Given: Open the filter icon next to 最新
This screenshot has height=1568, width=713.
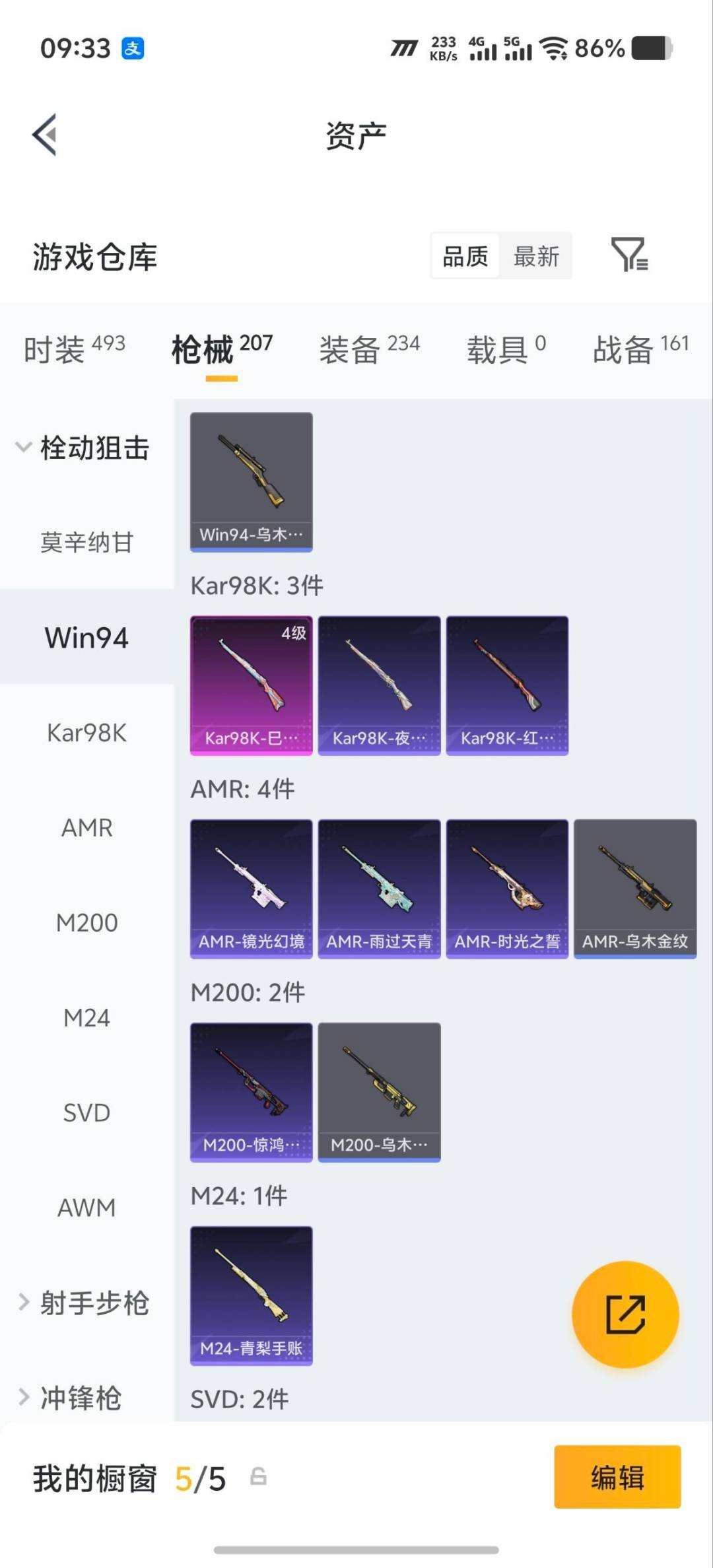Looking at the screenshot, I should click(x=629, y=255).
